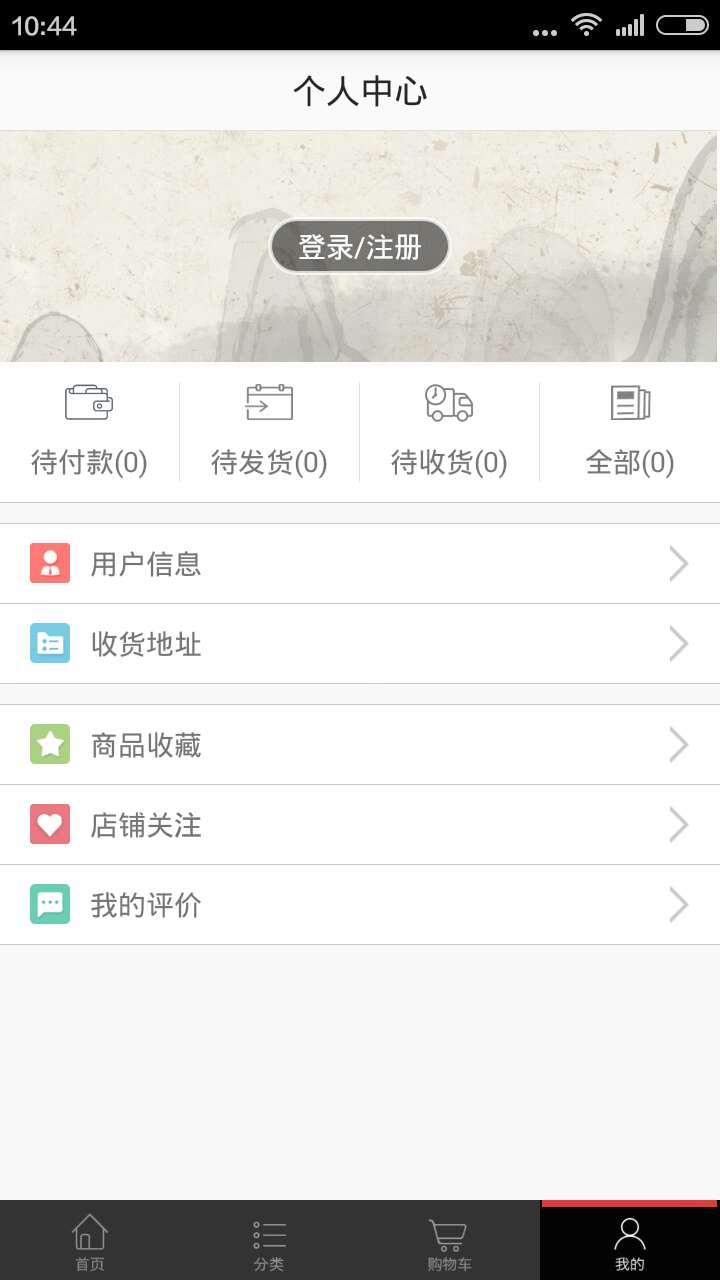Check 待收货 orders

click(449, 432)
